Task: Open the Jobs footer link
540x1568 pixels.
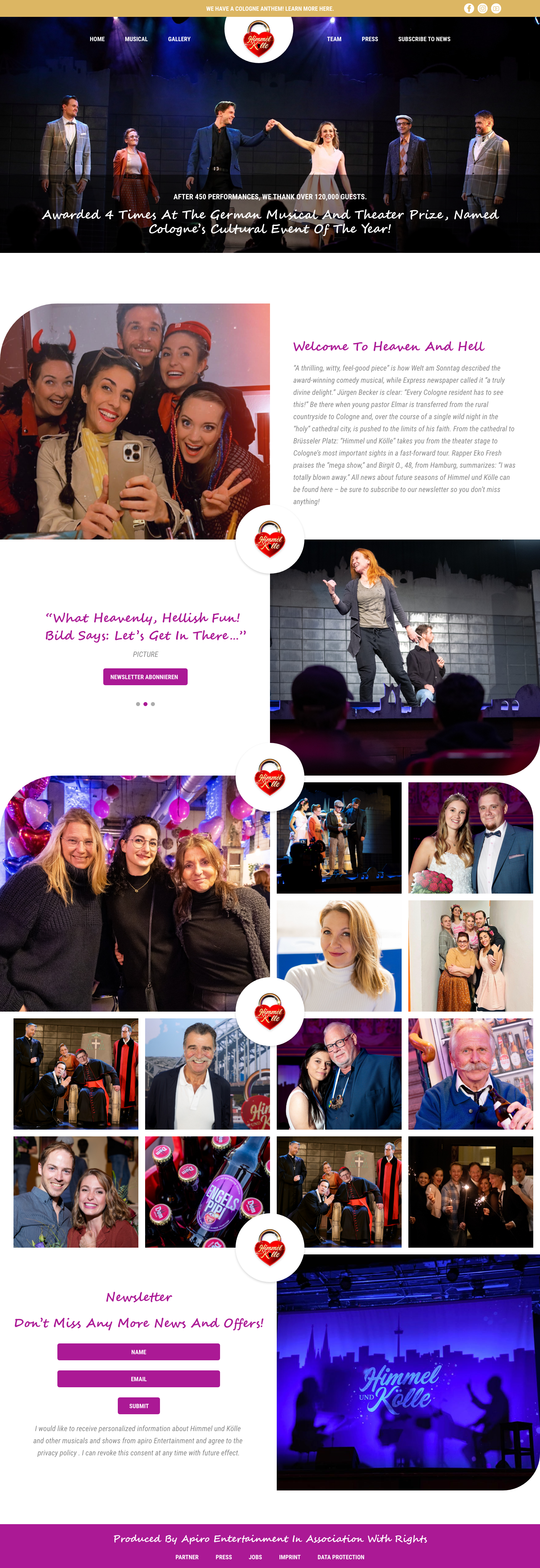Action: [x=255, y=1557]
